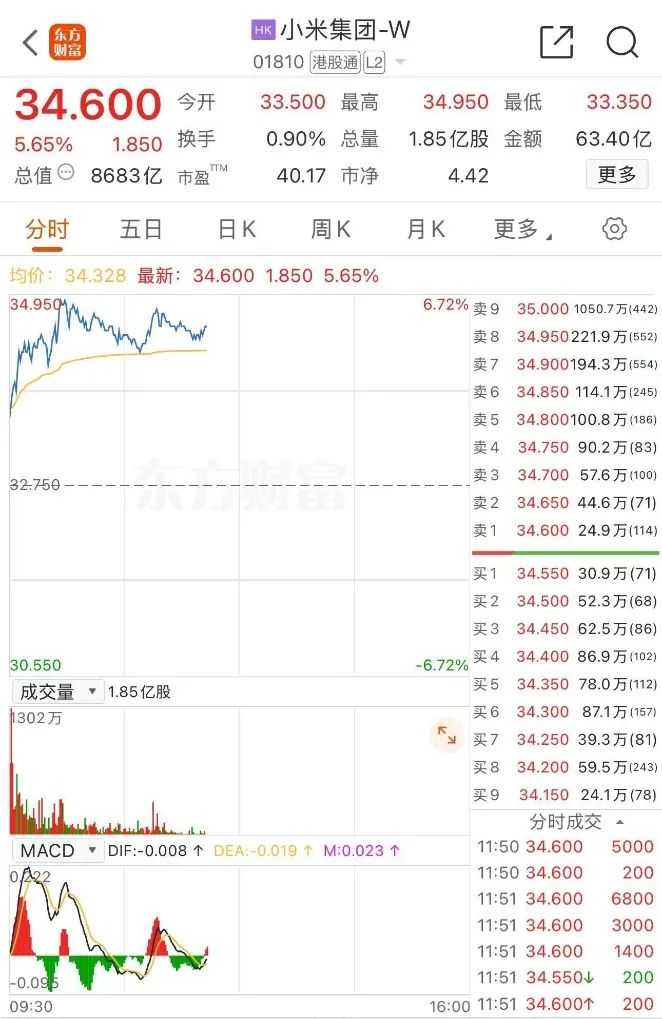
Task: View the 月K chart tab
Action: tap(425, 230)
